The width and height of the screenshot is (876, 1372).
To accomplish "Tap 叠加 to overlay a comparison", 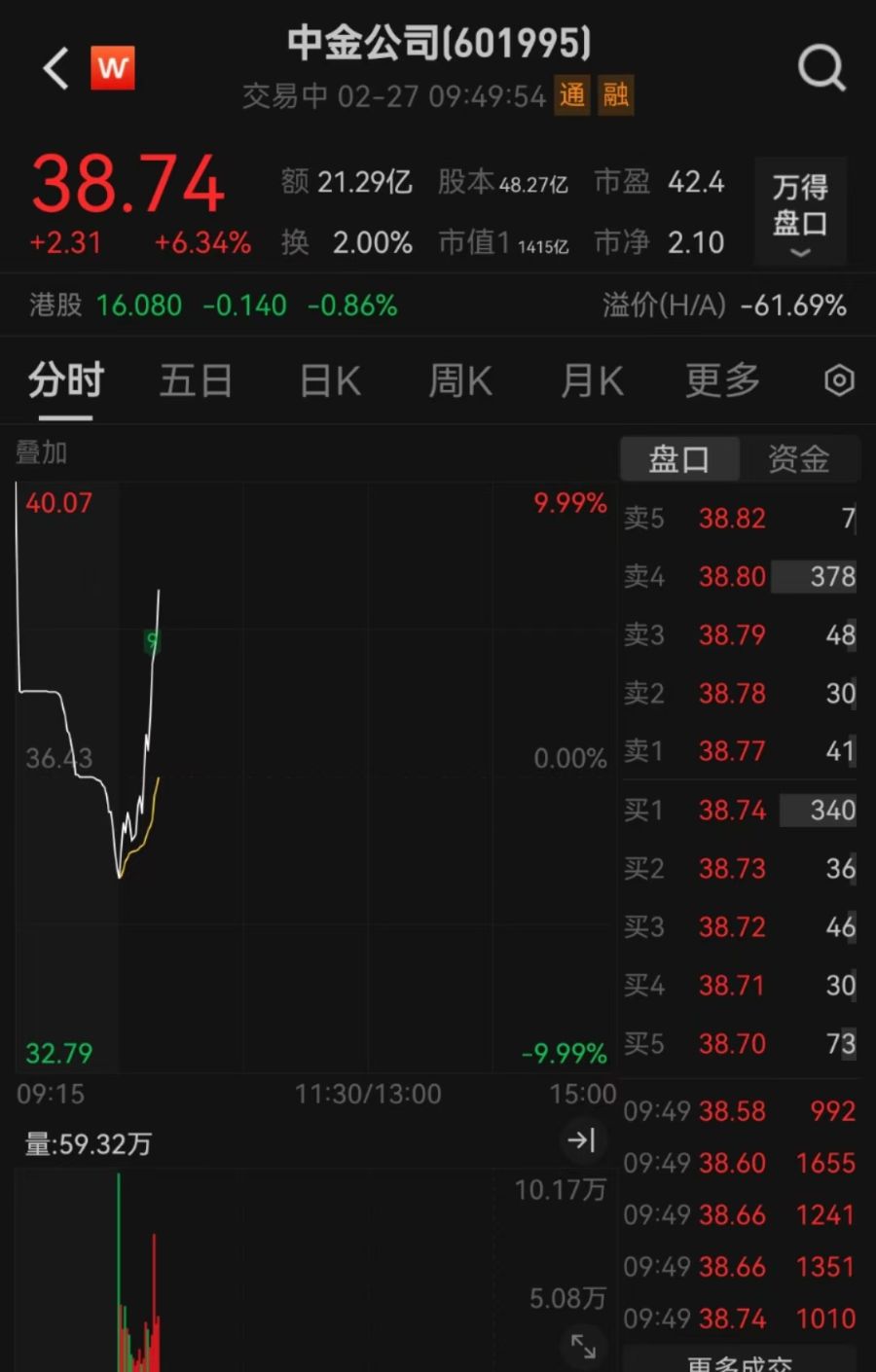I will pos(42,452).
